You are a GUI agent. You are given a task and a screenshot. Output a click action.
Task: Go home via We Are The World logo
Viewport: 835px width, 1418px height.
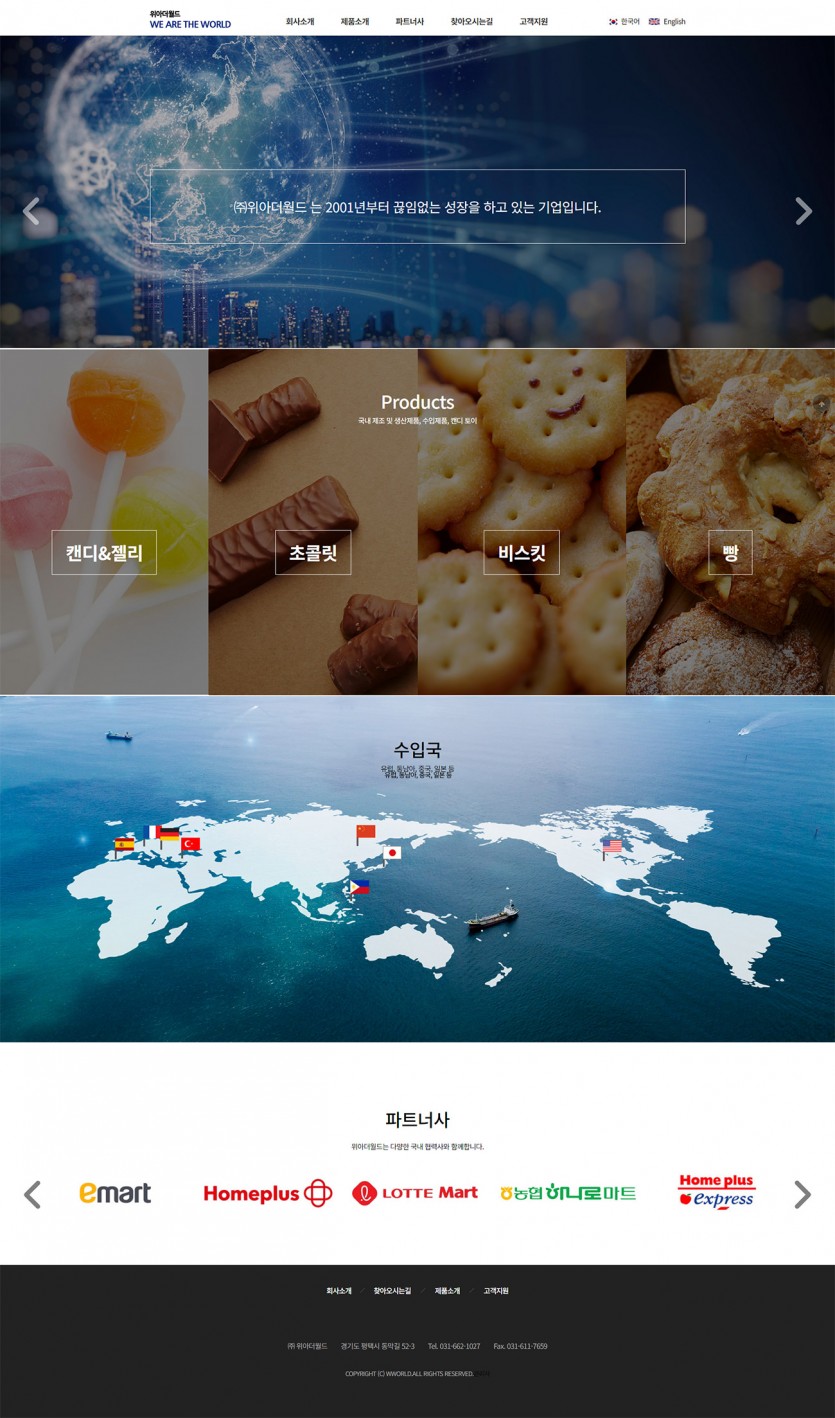pos(190,20)
